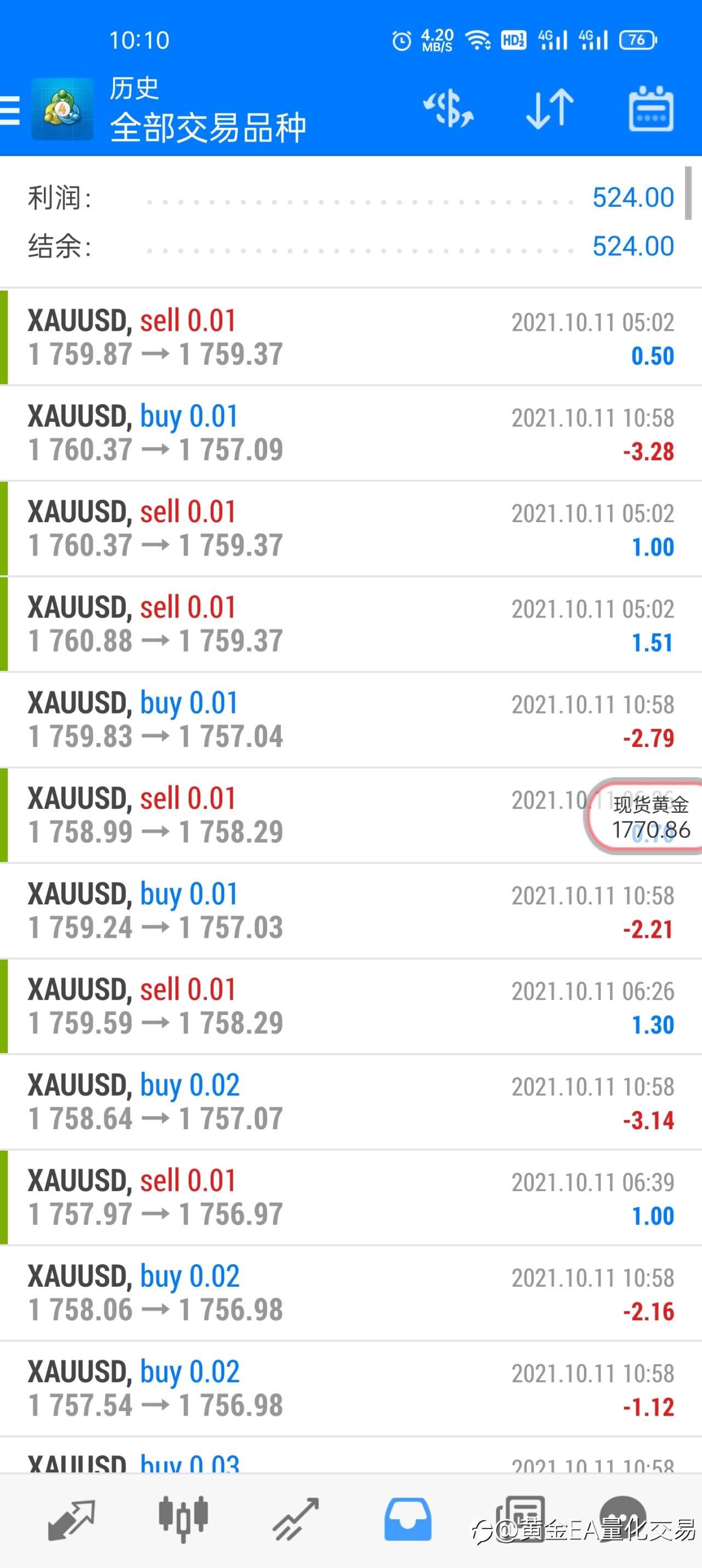Open the buy 0.02 trade with loss -2.16
The height and width of the screenshot is (1568, 702).
350,1293
